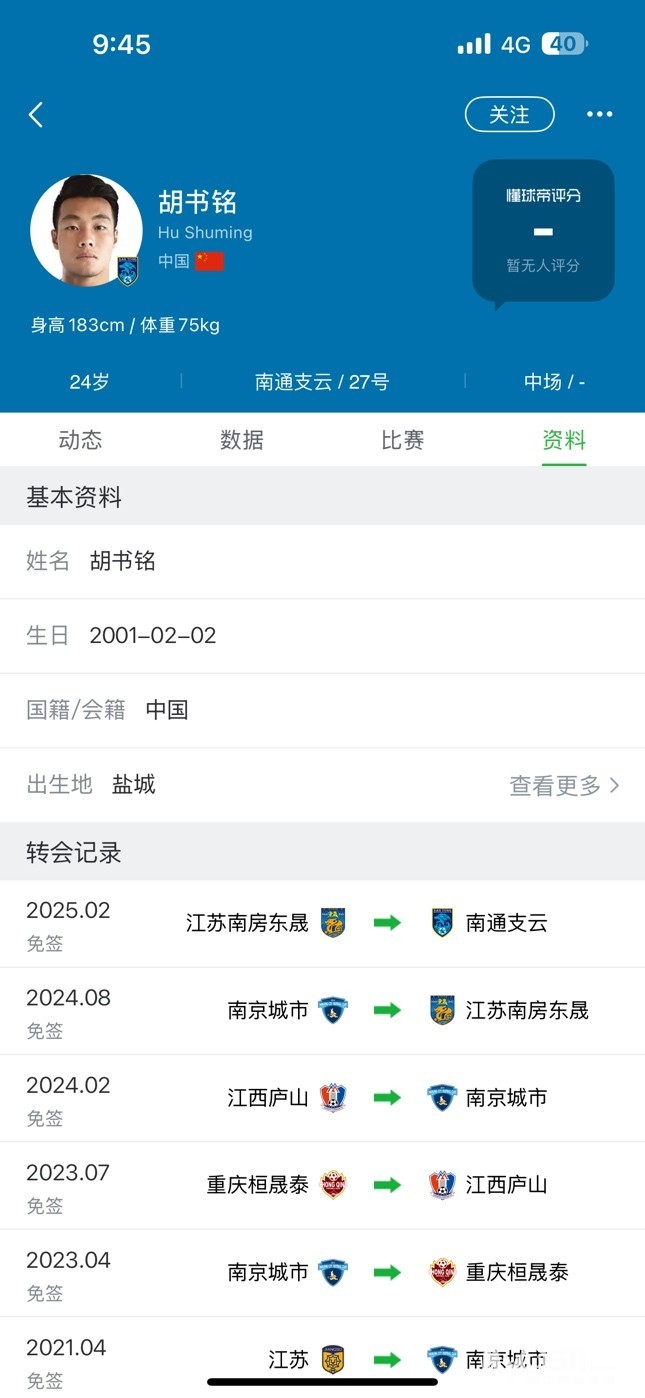Go back using the arrow icon
Image resolution: width=645 pixels, height=1398 pixels.
pyautogui.click(x=36, y=115)
